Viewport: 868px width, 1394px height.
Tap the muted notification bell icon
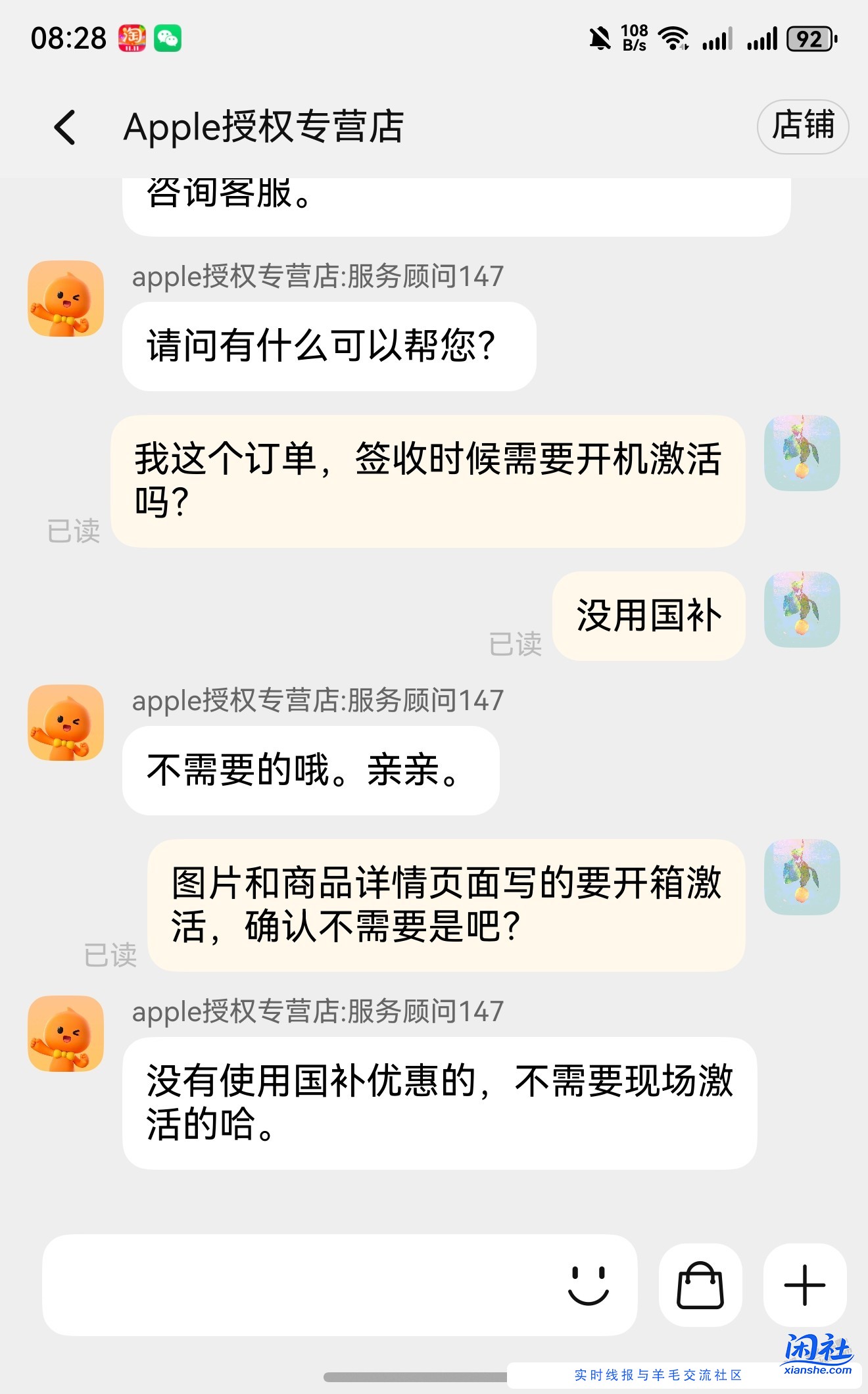click(x=600, y=39)
